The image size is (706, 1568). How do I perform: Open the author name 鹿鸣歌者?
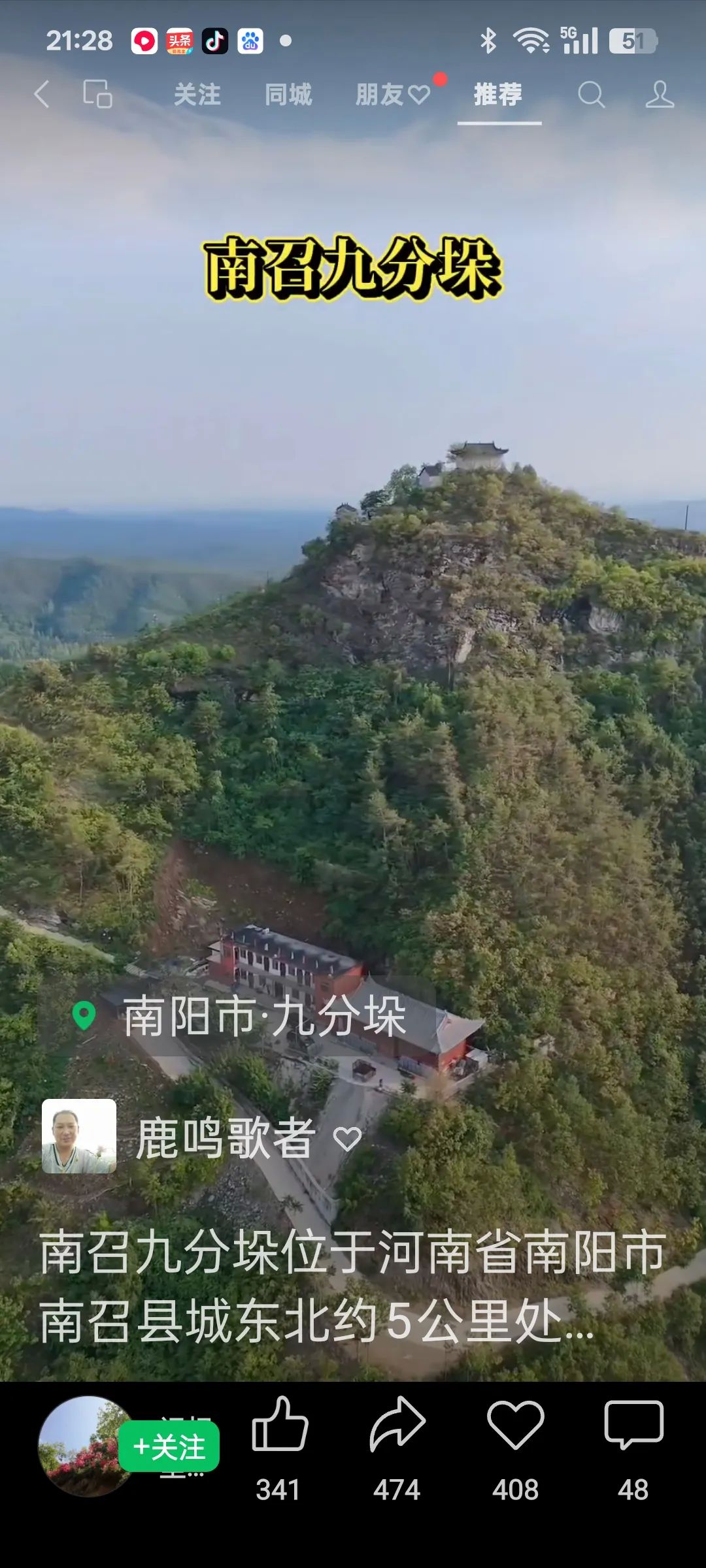coord(226,1137)
